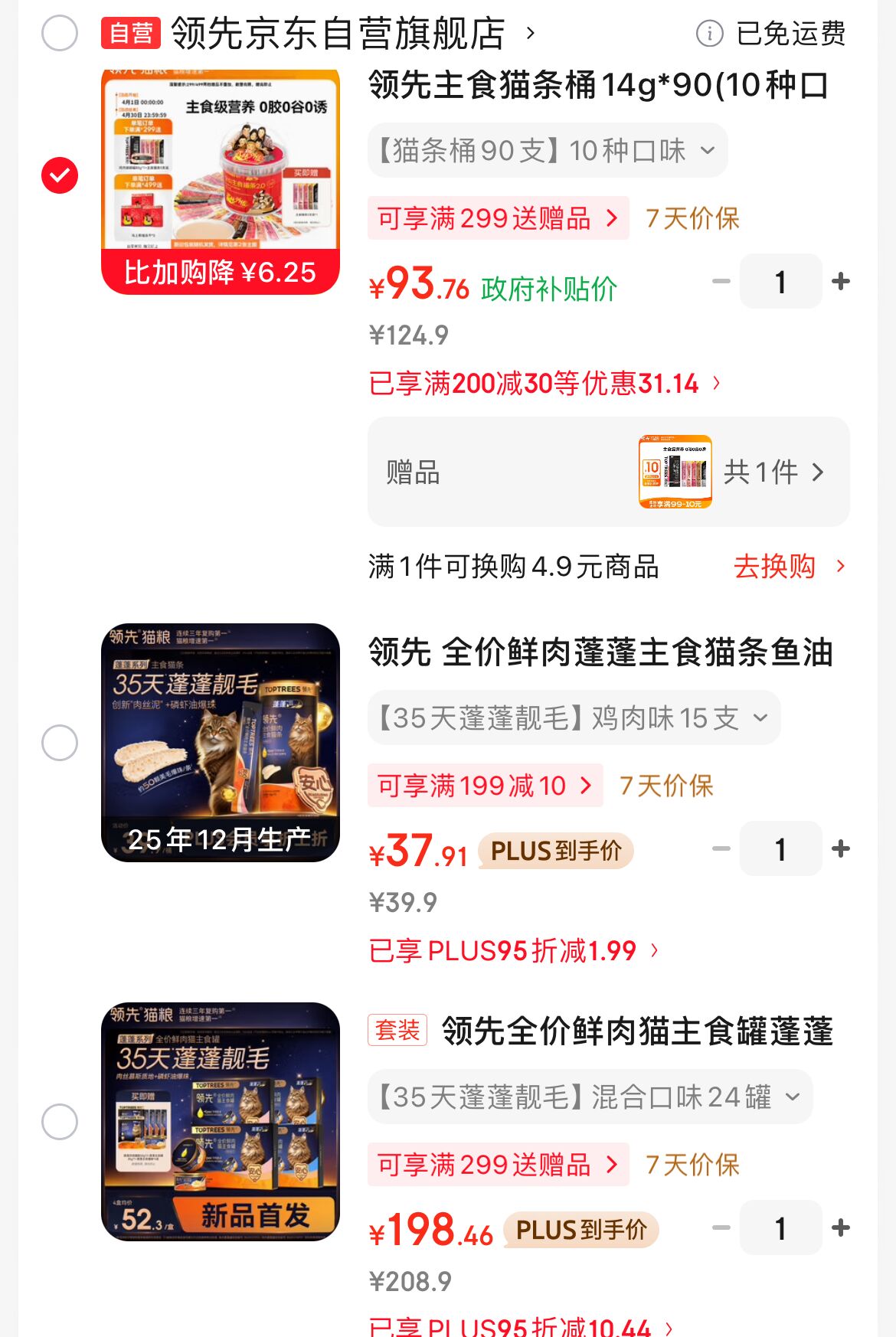Image resolution: width=896 pixels, height=1337 pixels.
Task: Change the 混合口味24罐 variant
Action: pos(590,1097)
